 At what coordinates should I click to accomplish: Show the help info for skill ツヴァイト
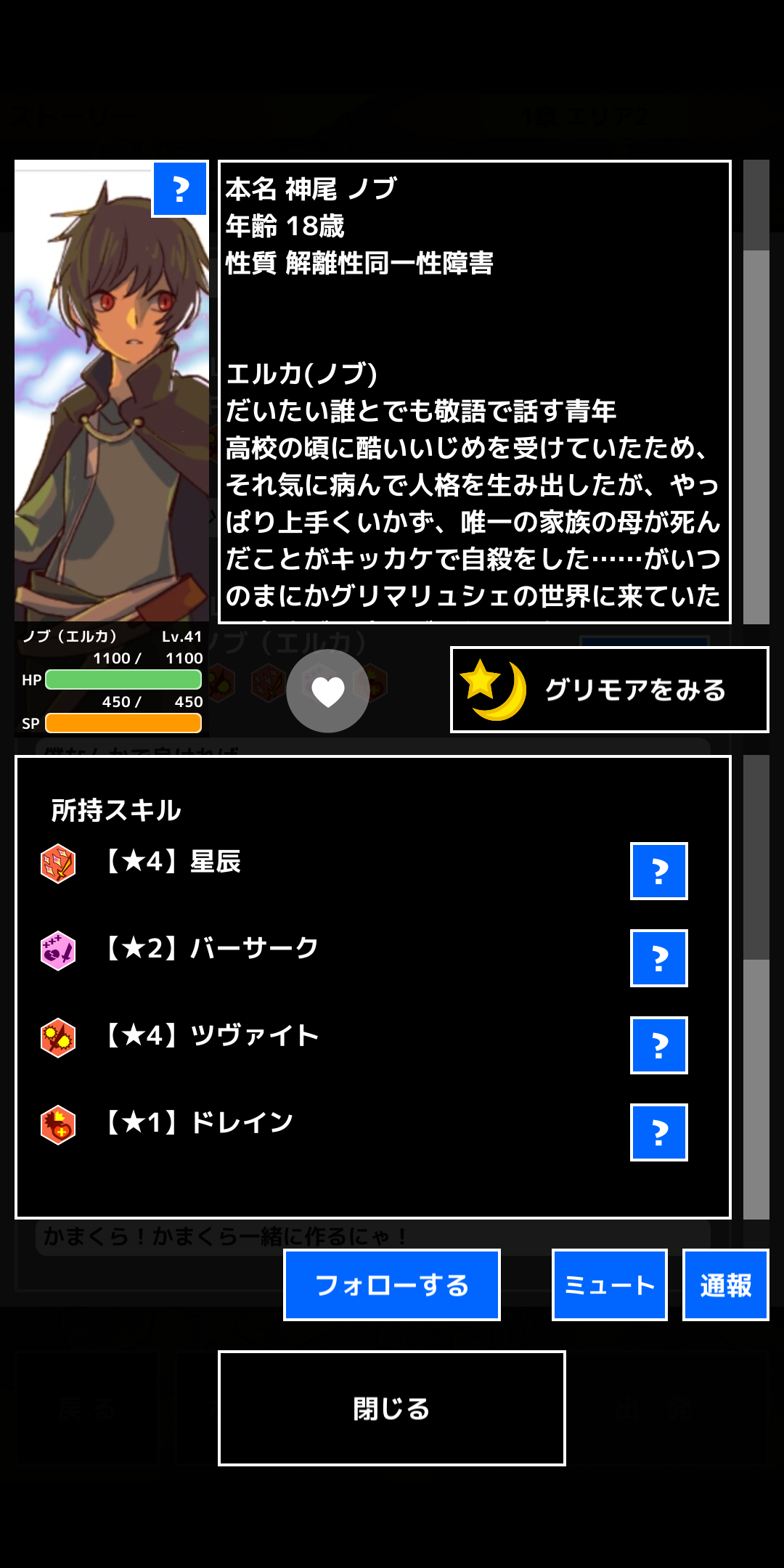[659, 1045]
